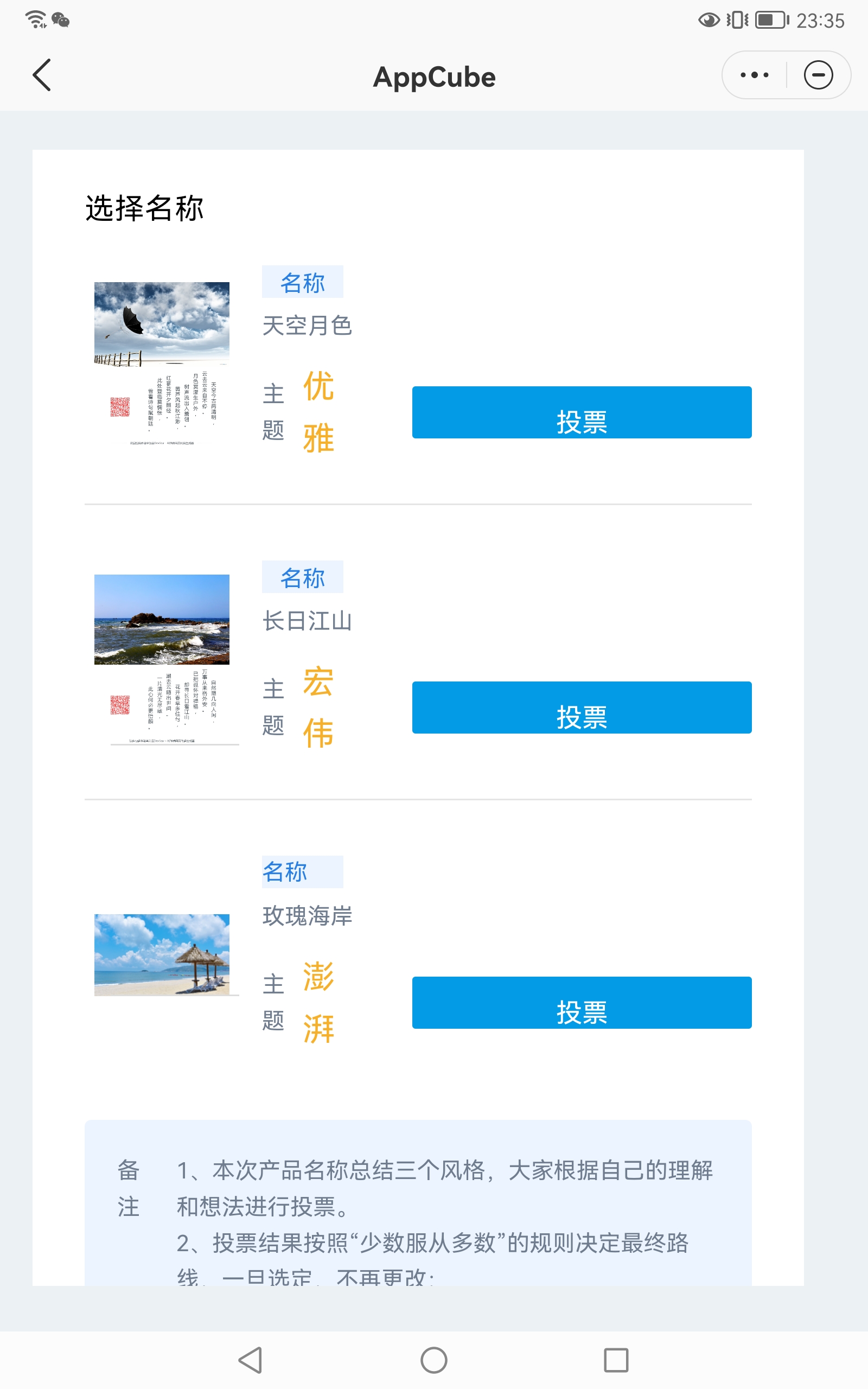This screenshot has height=1389, width=868.
Task: Tap the system home button
Action: (x=434, y=1360)
